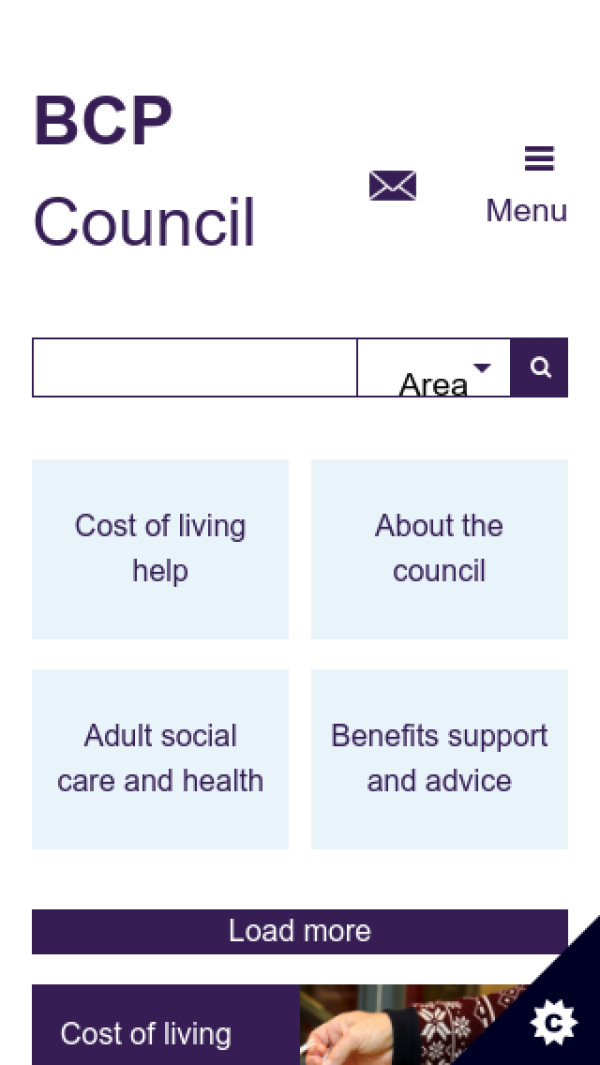Viewport: 600px width, 1065px height.
Task: Open the hamburger Menu
Action: tap(527, 184)
